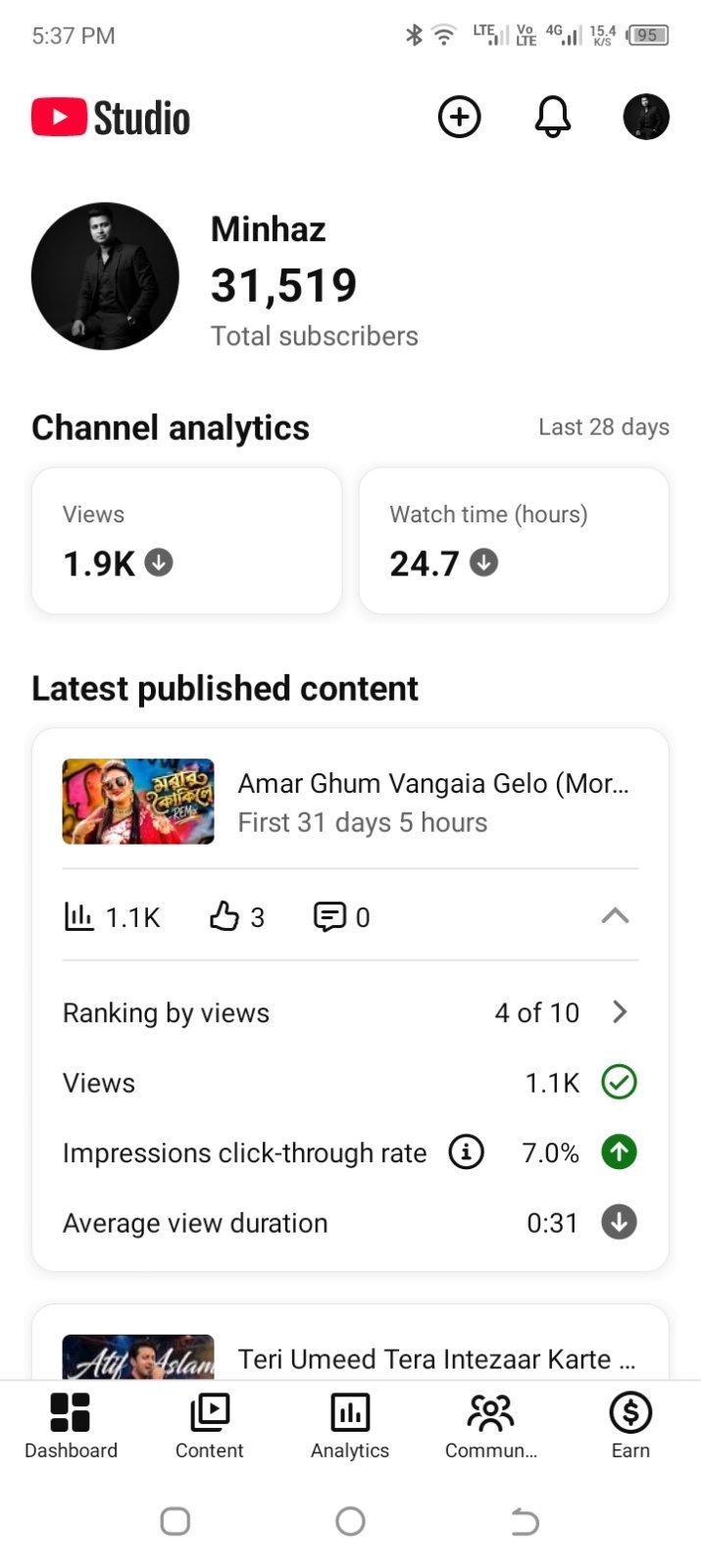Collapse the video stats with the up chevron

pos(615,916)
